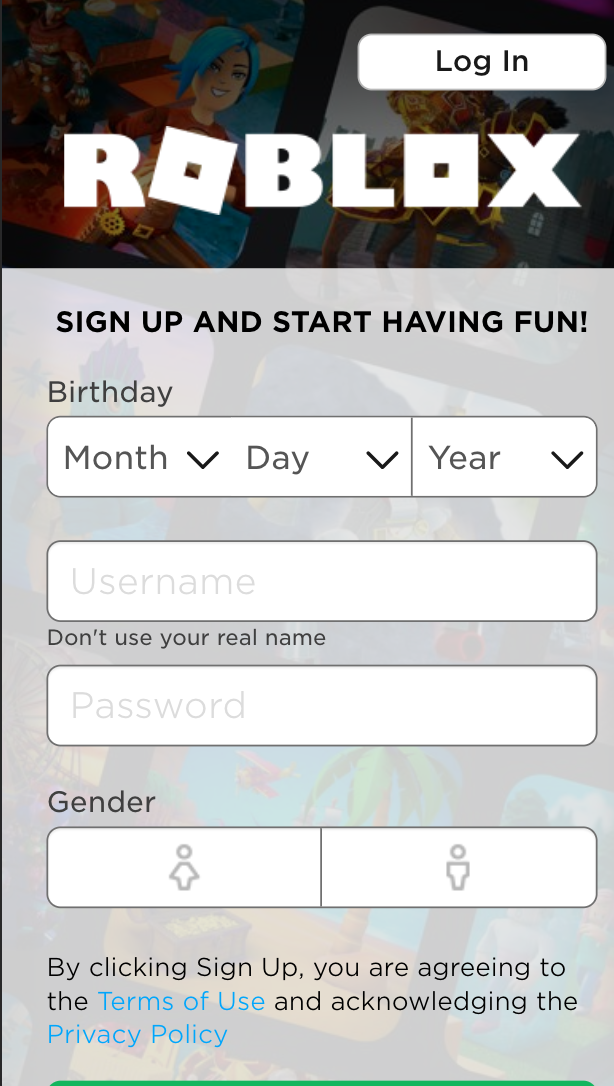The height and width of the screenshot is (1086, 614).
Task: Open the Terms of Use link
Action: tap(181, 1001)
